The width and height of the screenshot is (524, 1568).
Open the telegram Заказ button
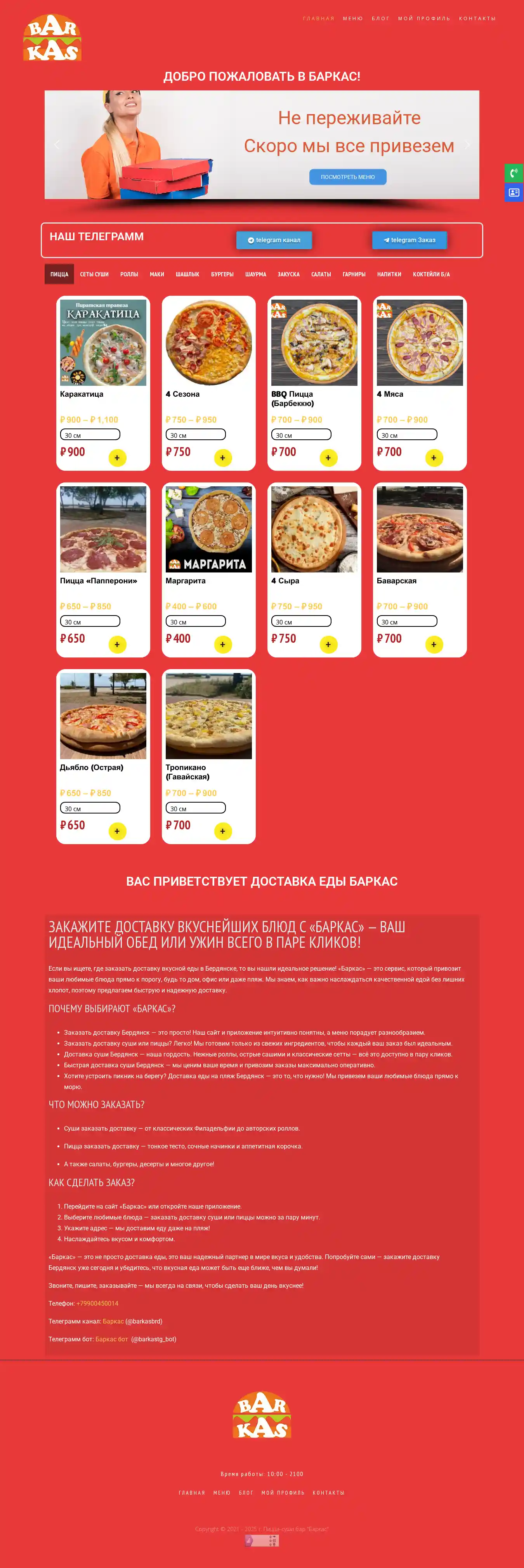[x=409, y=240]
